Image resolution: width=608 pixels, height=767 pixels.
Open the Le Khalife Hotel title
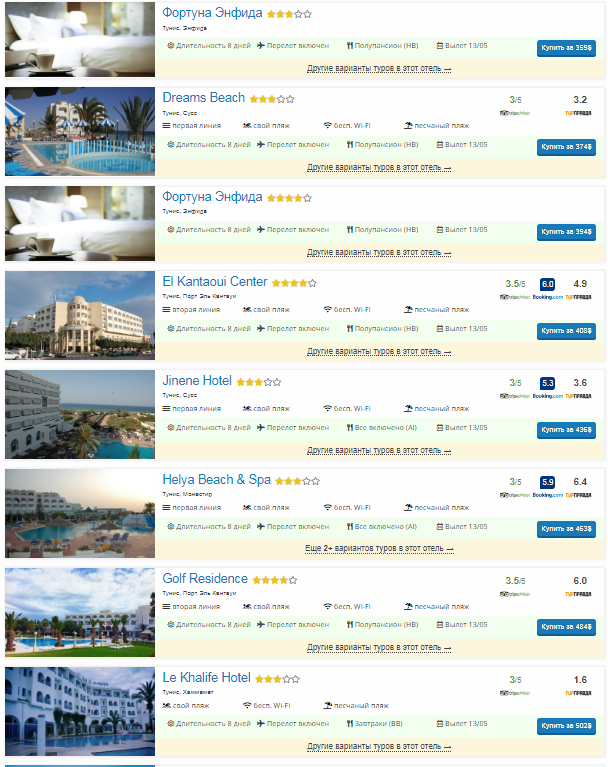click(x=207, y=678)
